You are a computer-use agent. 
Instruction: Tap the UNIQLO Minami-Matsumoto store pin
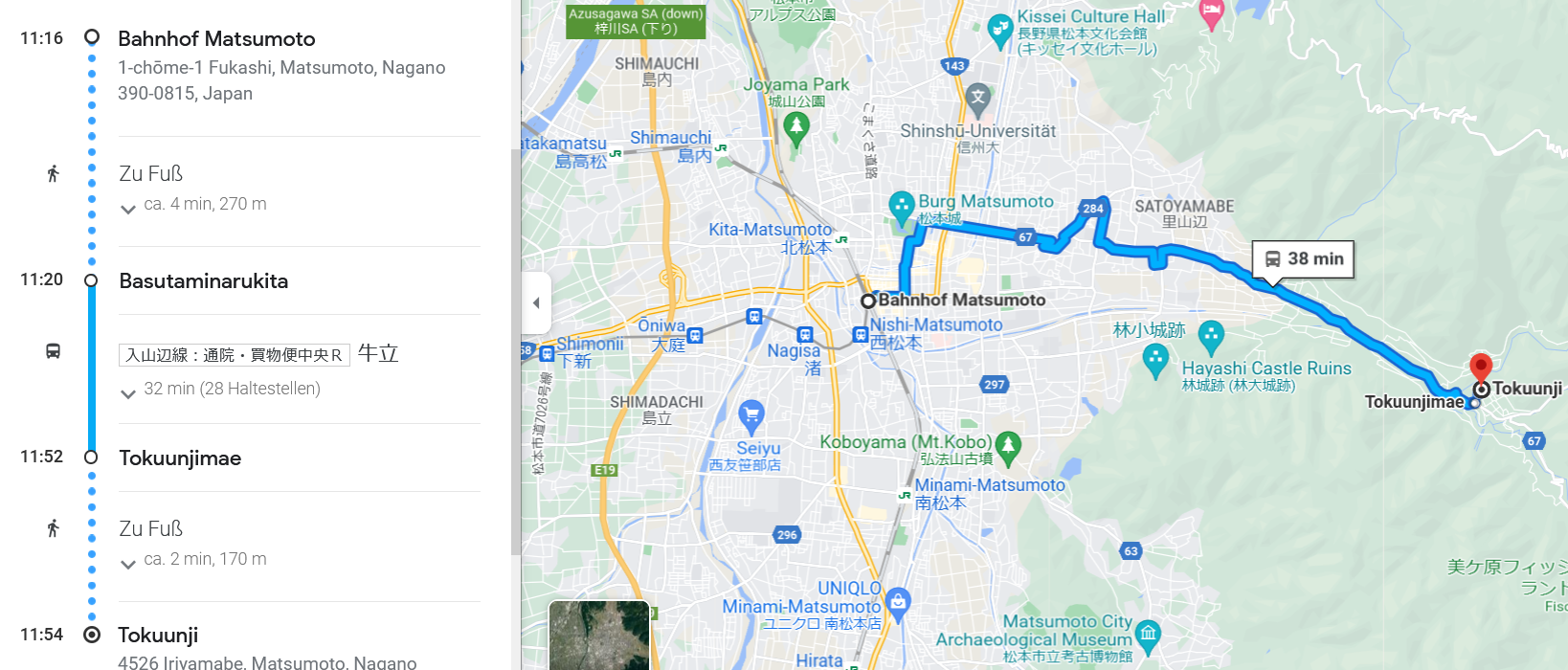(897, 601)
